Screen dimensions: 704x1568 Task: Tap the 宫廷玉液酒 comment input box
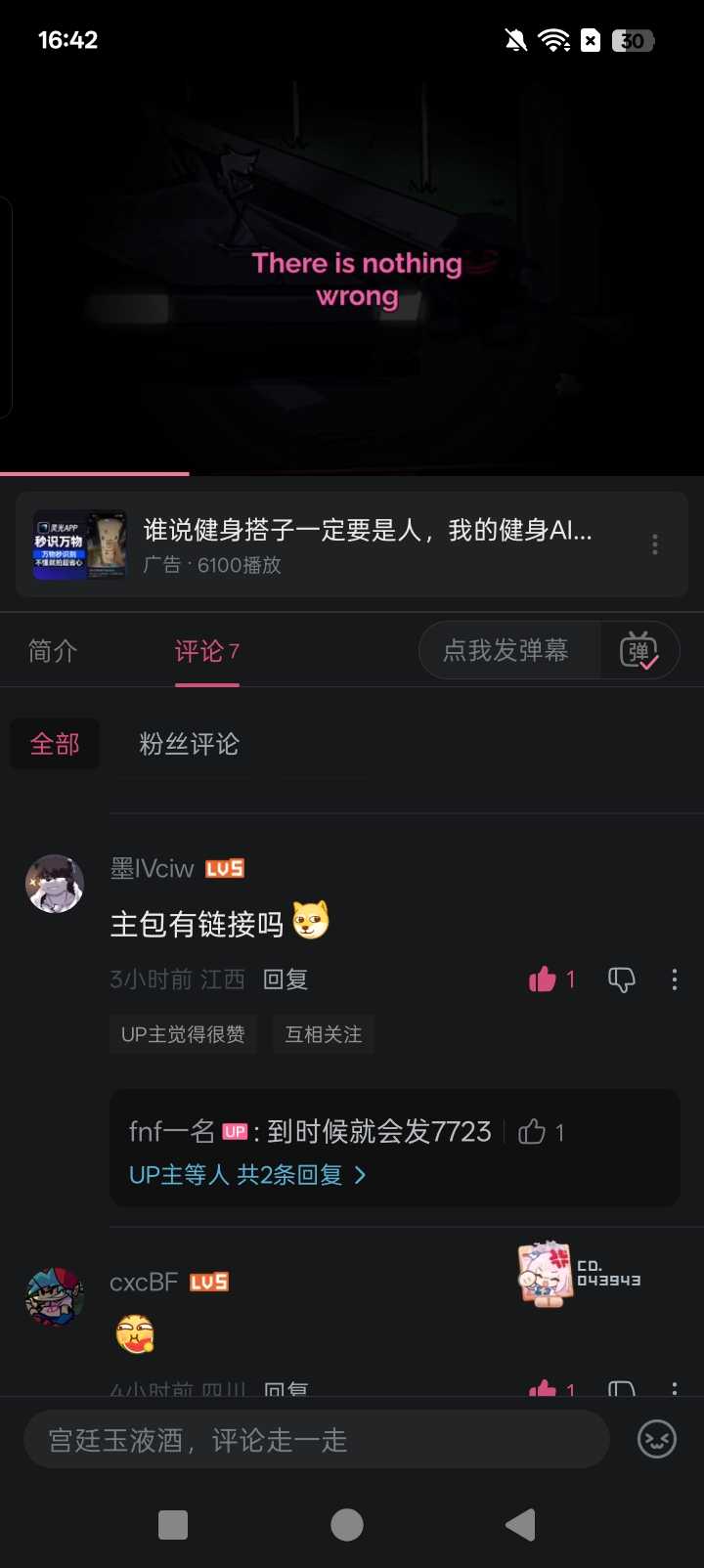click(316, 1440)
